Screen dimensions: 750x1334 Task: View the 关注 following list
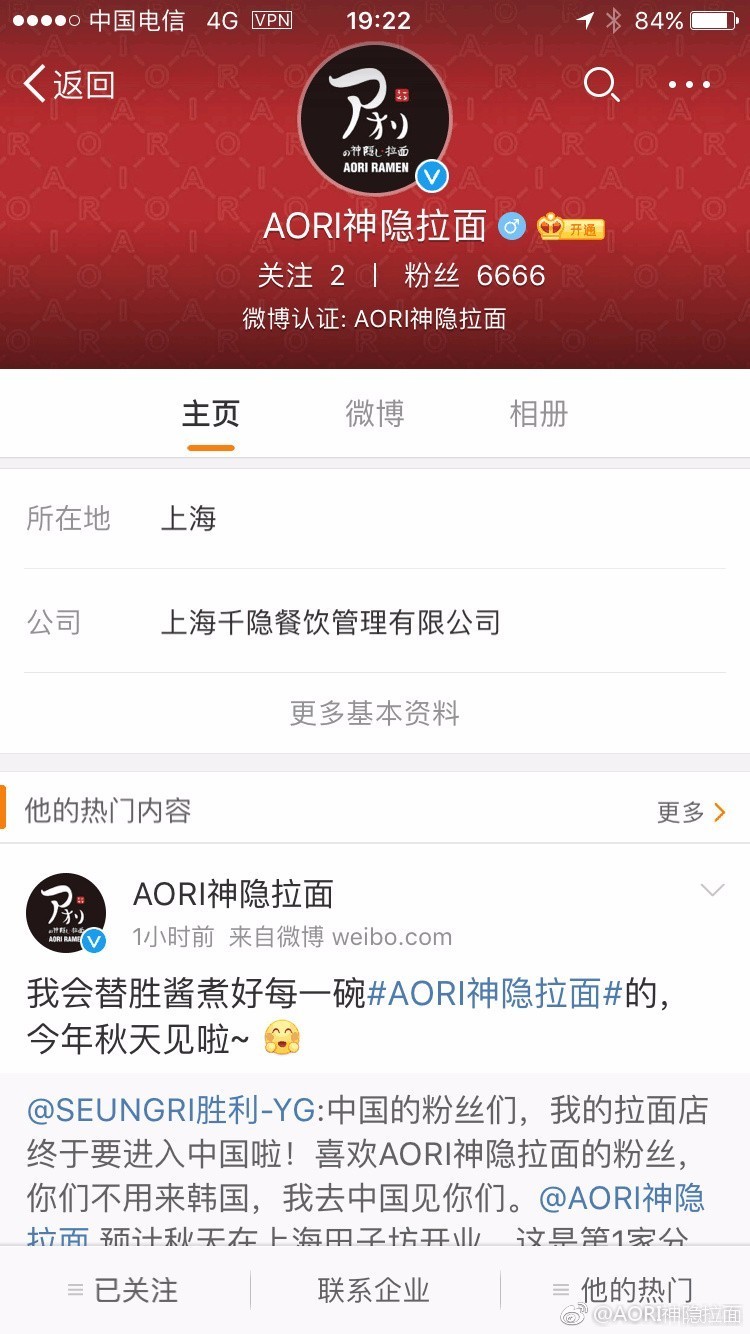301,275
